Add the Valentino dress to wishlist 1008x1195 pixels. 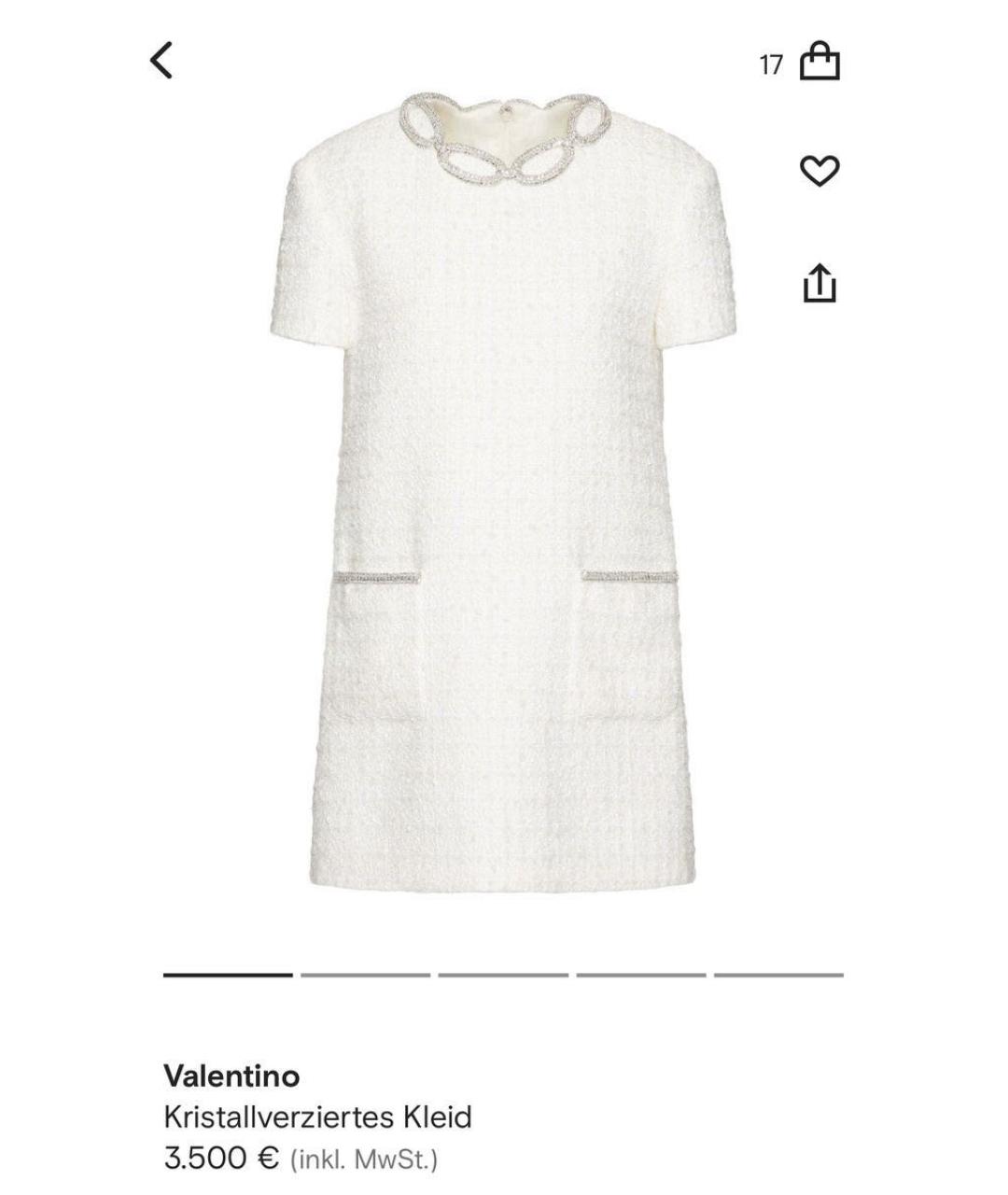coord(819,171)
